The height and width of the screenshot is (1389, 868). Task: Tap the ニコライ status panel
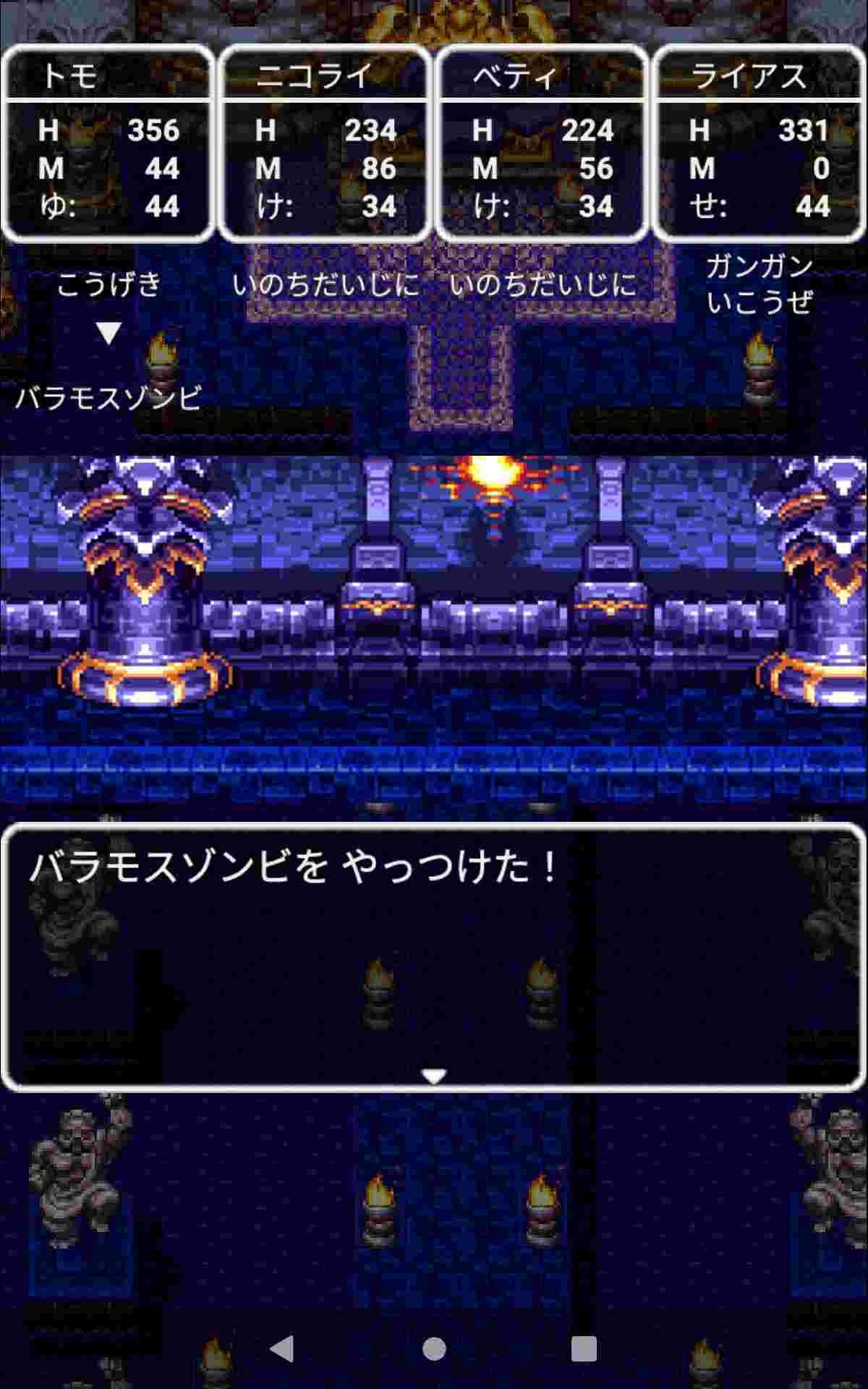tap(325, 143)
